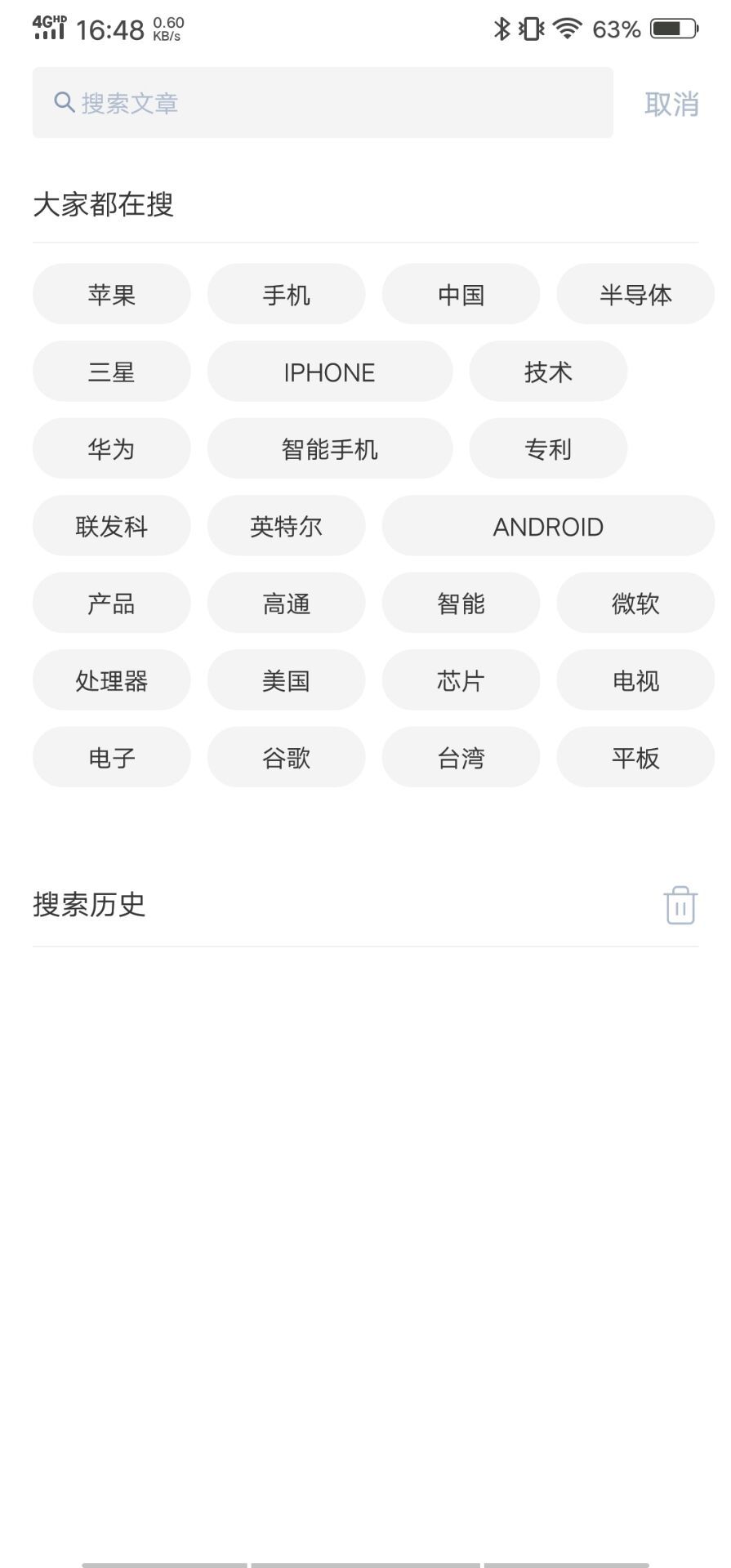Select the 智能手机 suggestion chip
Screen dimensions: 731x1568
(329, 448)
